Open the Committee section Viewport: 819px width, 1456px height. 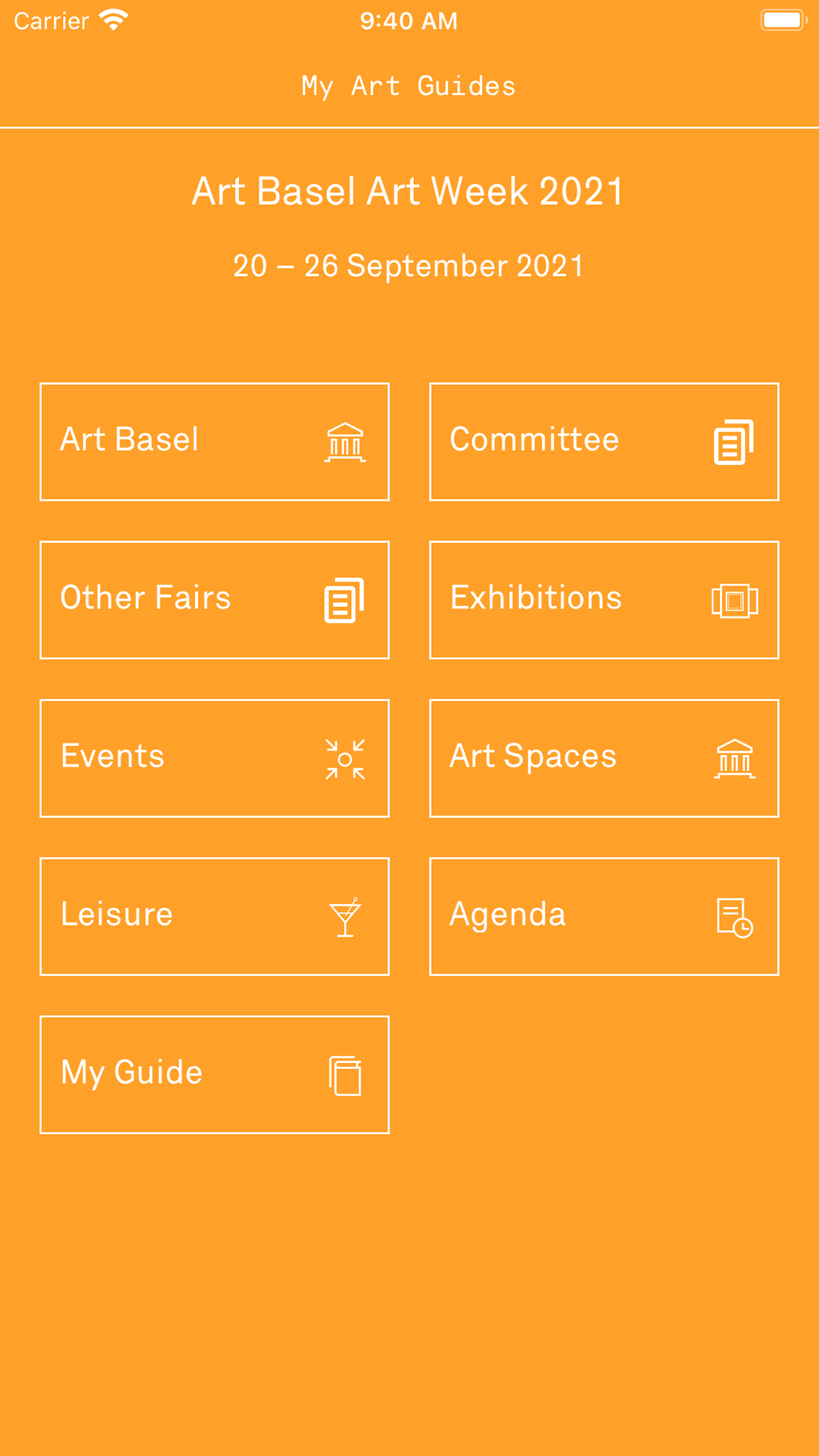pyautogui.click(x=604, y=442)
